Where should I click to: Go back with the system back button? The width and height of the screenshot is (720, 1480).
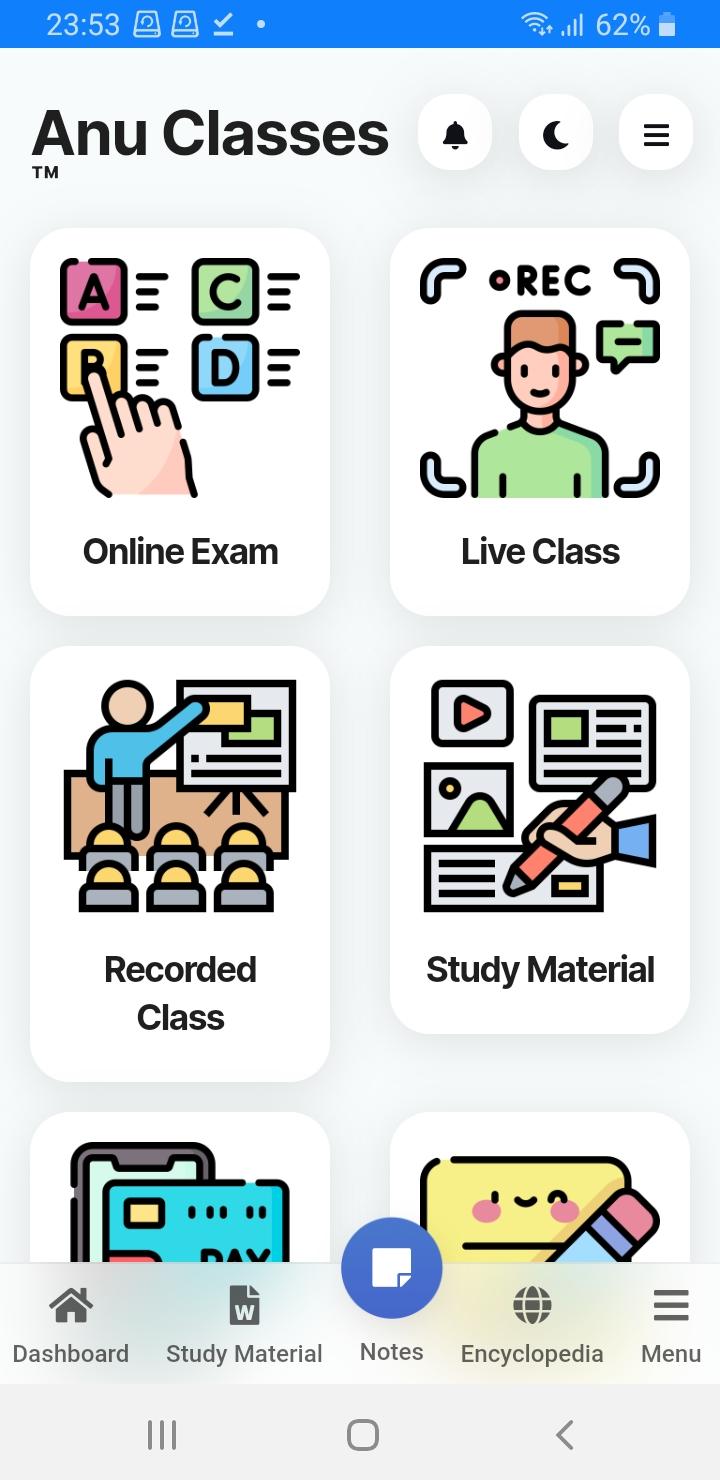point(565,1435)
